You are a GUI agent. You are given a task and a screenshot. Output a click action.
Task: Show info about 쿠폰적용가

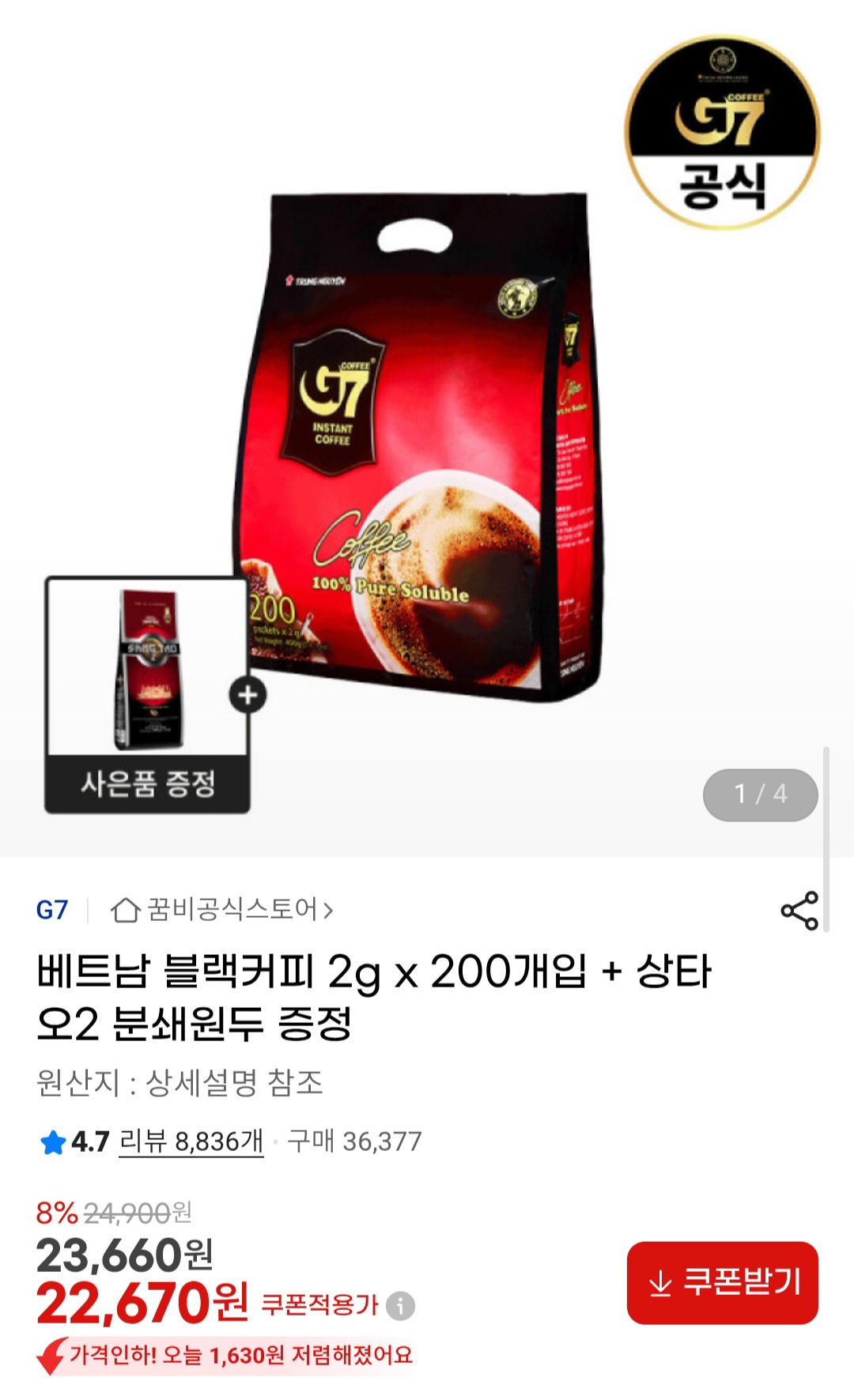tap(400, 1306)
